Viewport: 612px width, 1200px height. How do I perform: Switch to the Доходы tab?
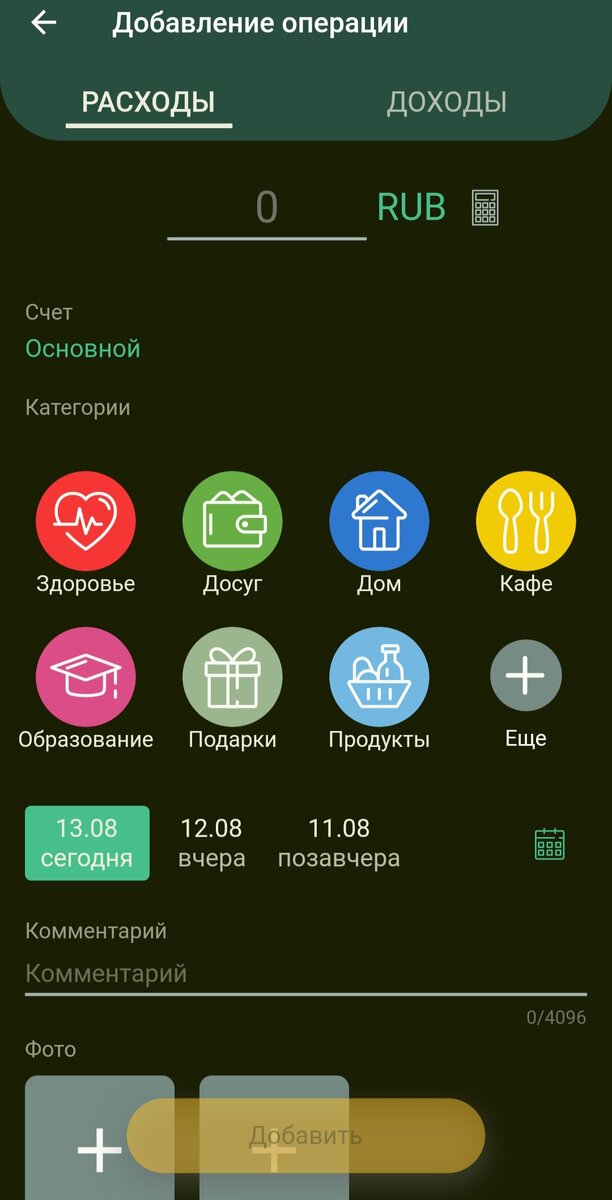(x=446, y=102)
